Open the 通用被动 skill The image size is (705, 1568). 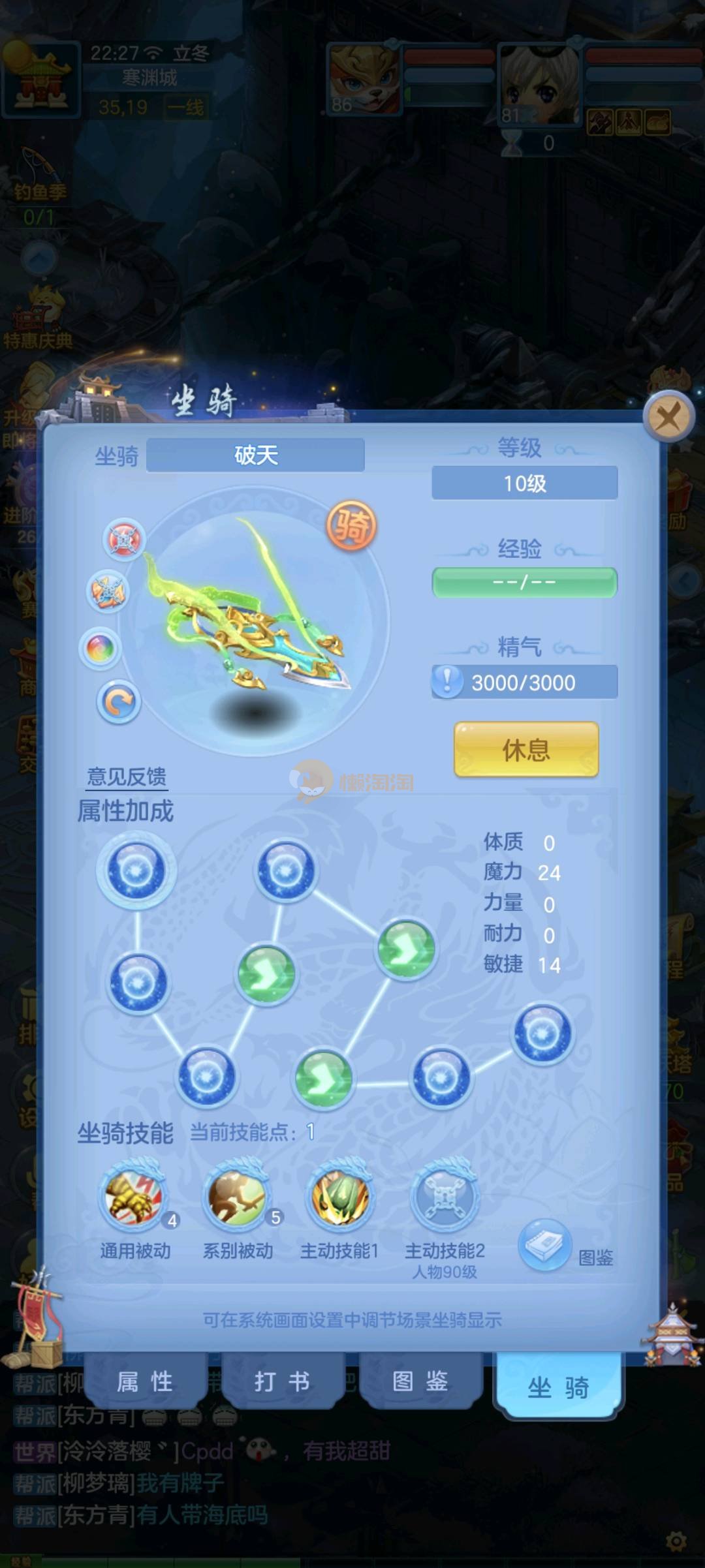pyautogui.click(x=134, y=1198)
